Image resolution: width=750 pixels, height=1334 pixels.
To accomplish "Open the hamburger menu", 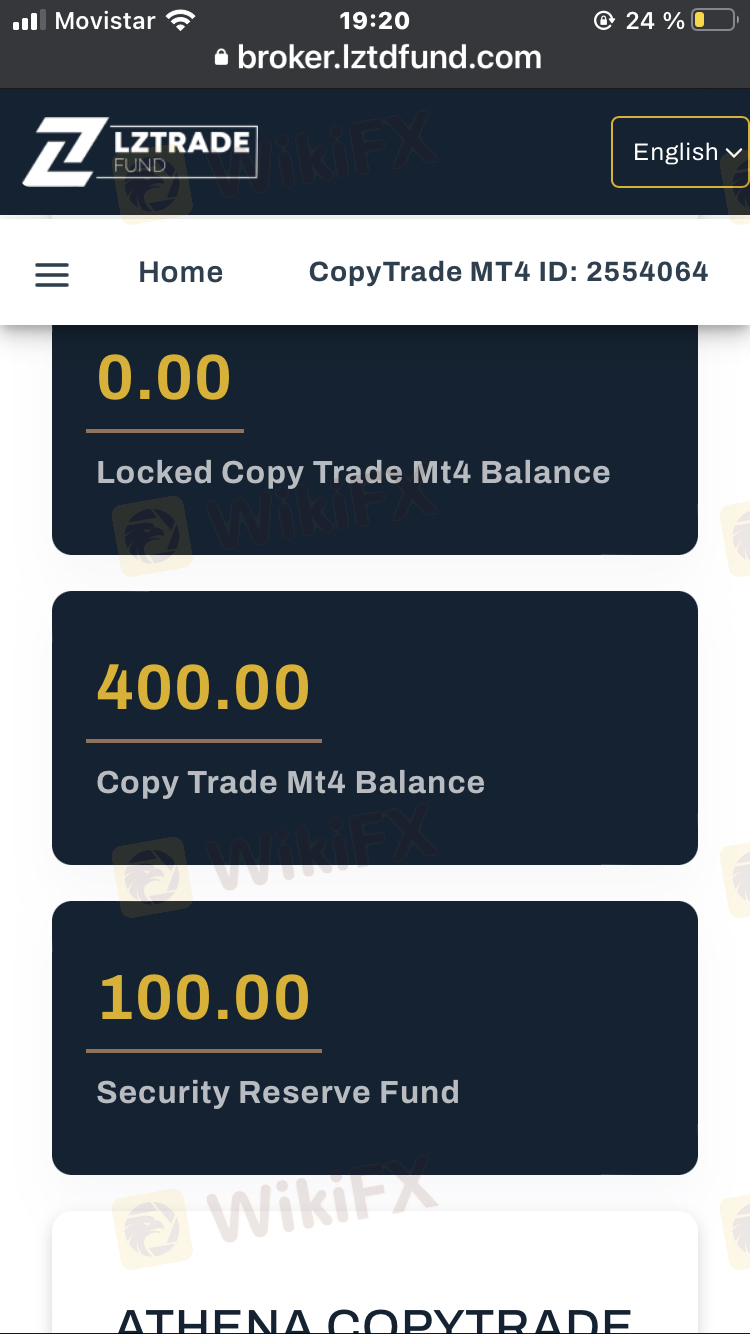I will 52,274.
